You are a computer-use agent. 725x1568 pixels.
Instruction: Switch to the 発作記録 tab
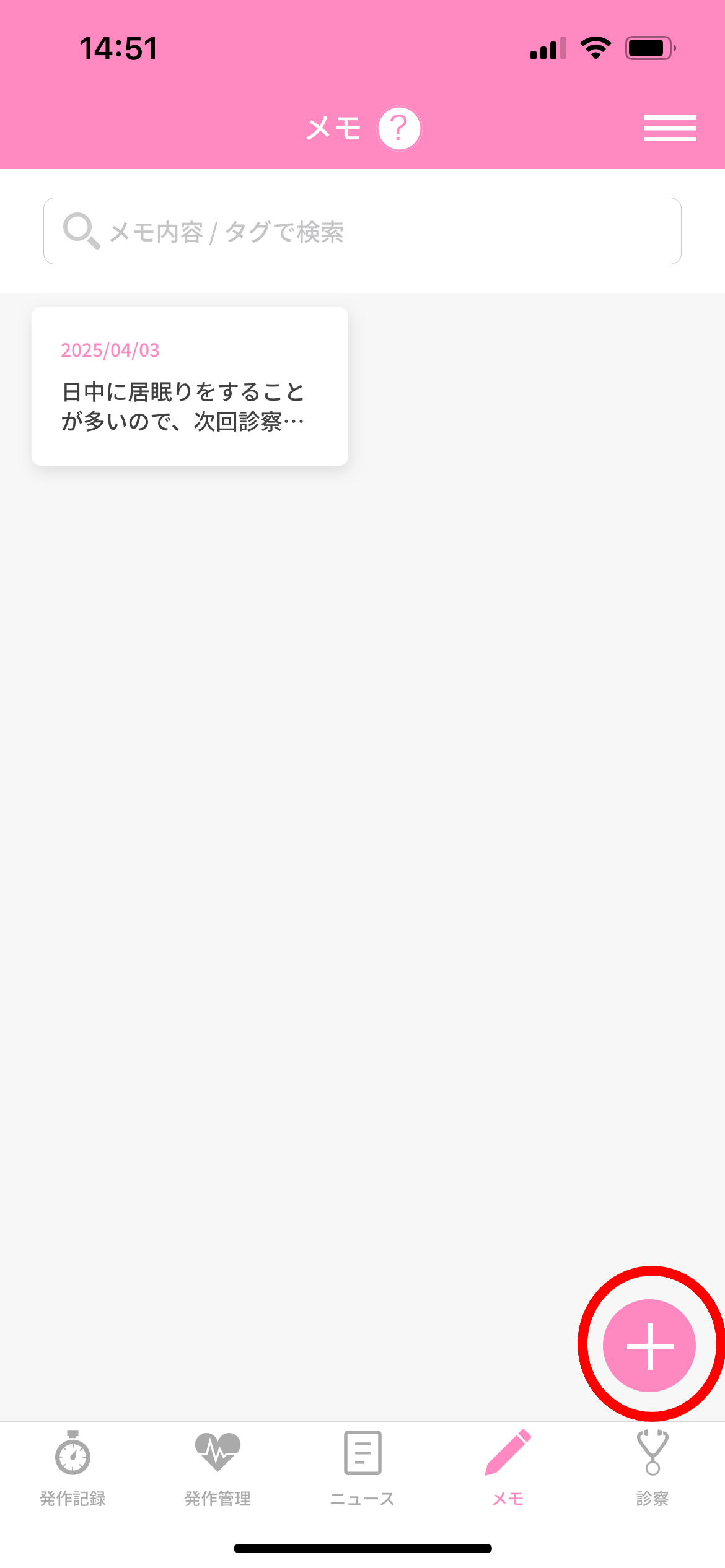point(72,1469)
